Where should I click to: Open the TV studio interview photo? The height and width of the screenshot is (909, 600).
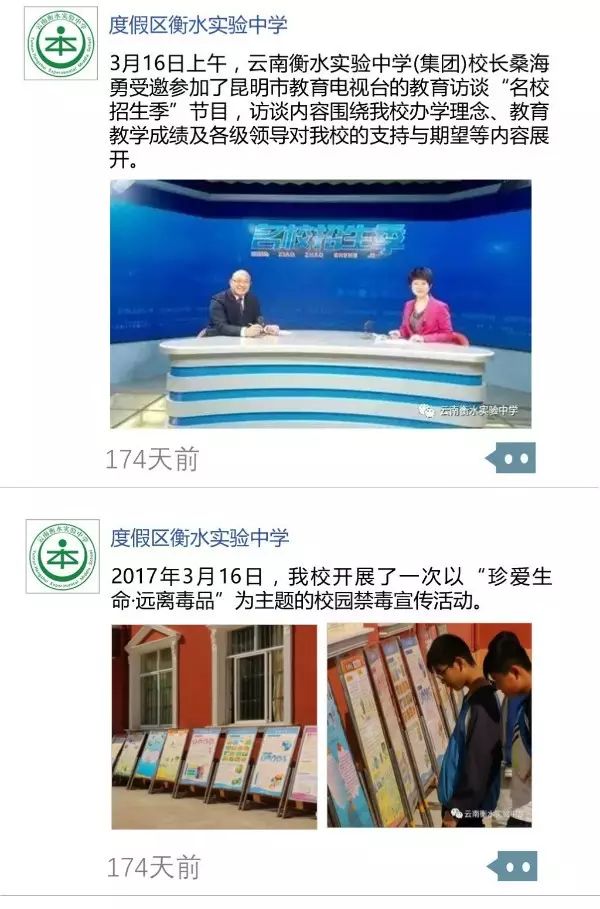coord(320,304)
